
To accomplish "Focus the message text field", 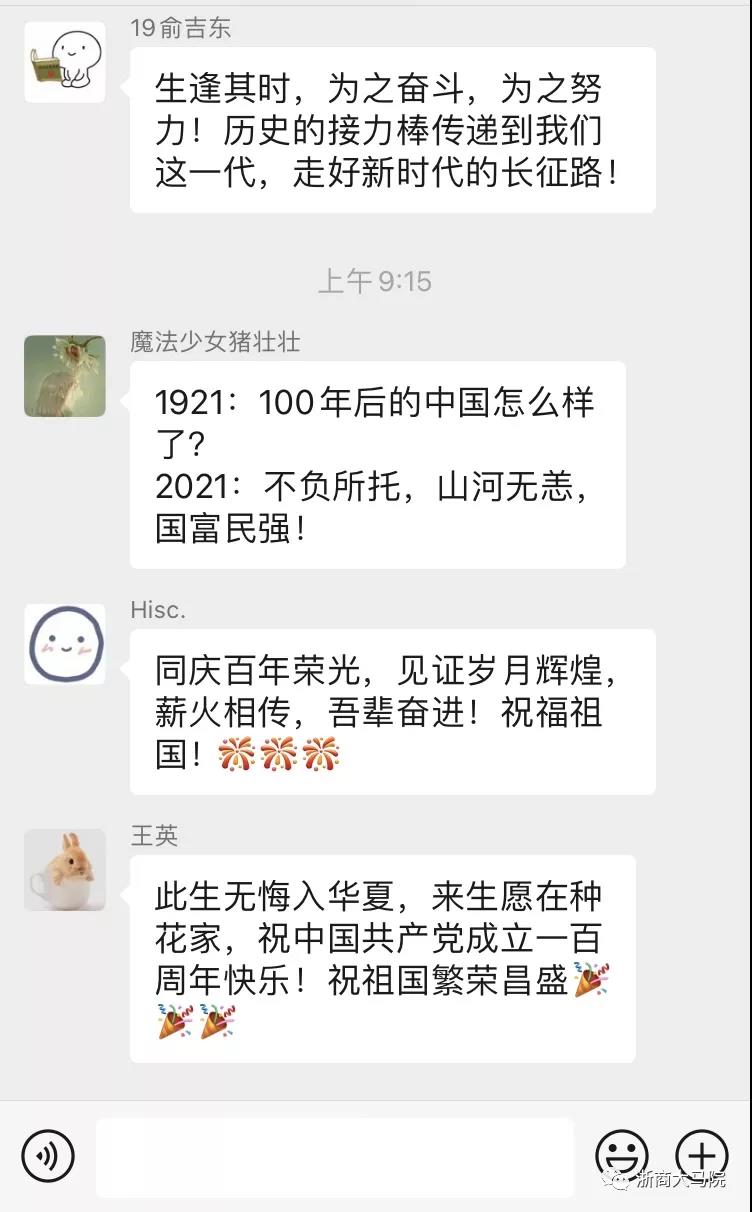I will pyautogui.click(x=335, y=1157).
